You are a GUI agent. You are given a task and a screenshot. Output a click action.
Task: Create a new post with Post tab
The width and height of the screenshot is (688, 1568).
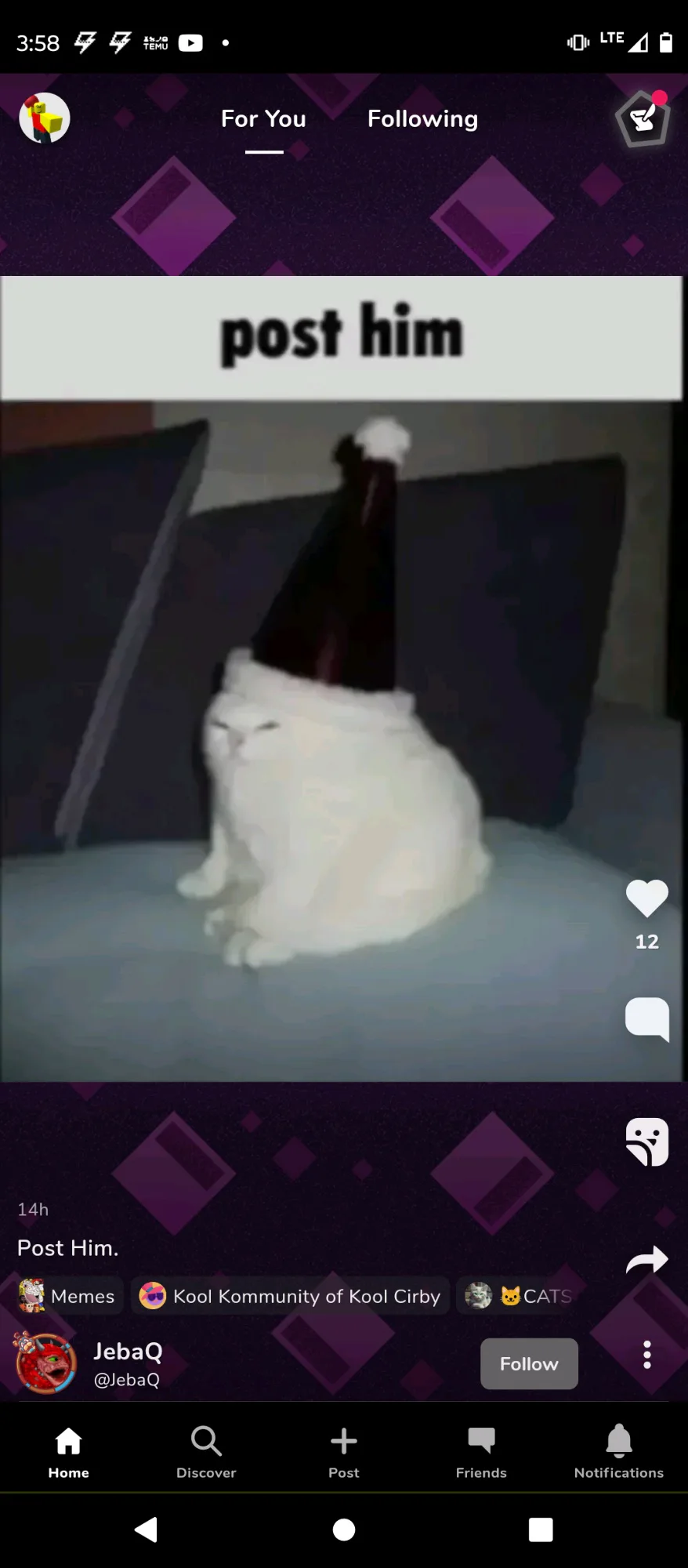point(344,1452)
